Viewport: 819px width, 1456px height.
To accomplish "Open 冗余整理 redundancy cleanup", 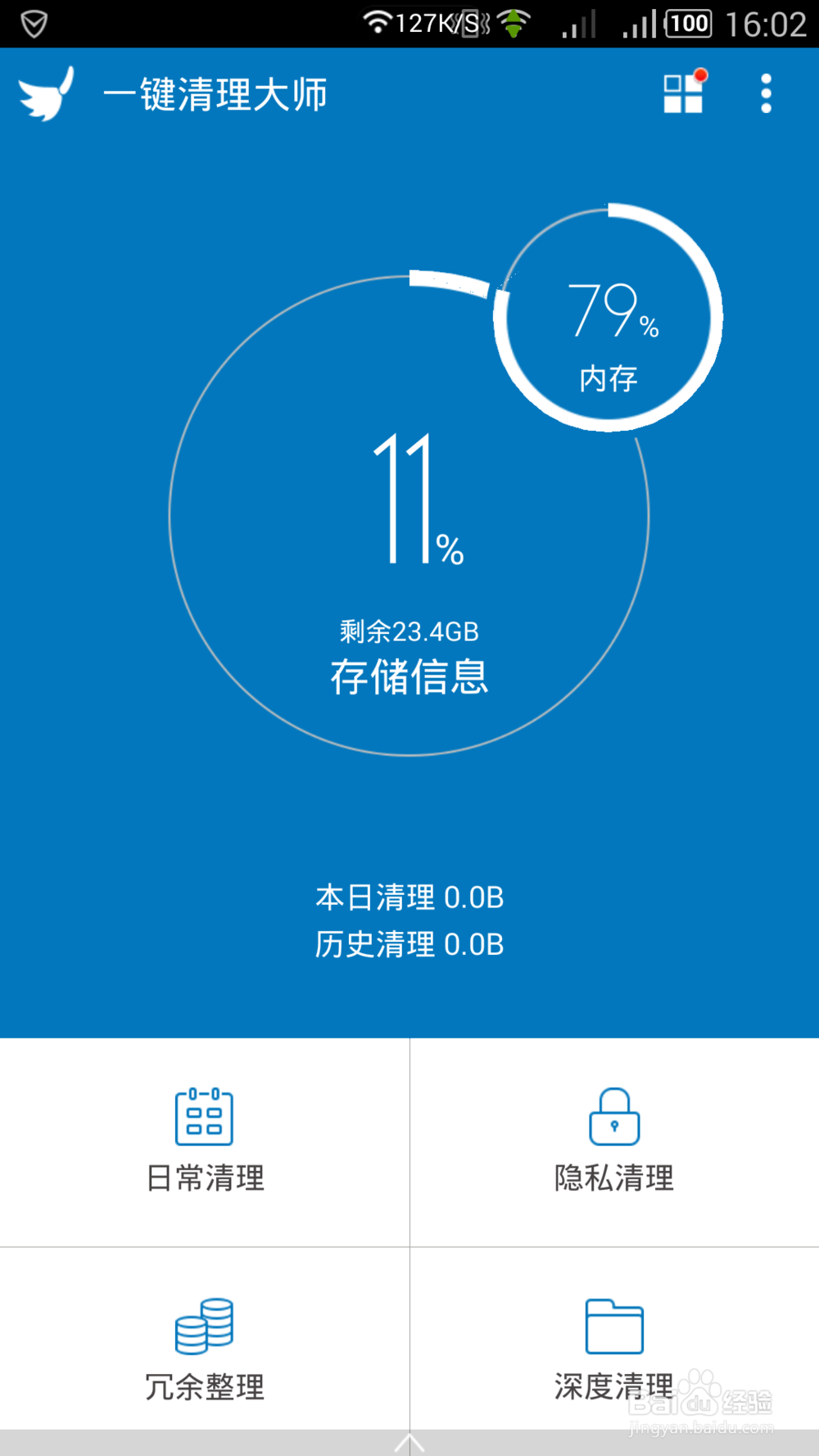I will pyautogui.click(x=205, y=1339).
